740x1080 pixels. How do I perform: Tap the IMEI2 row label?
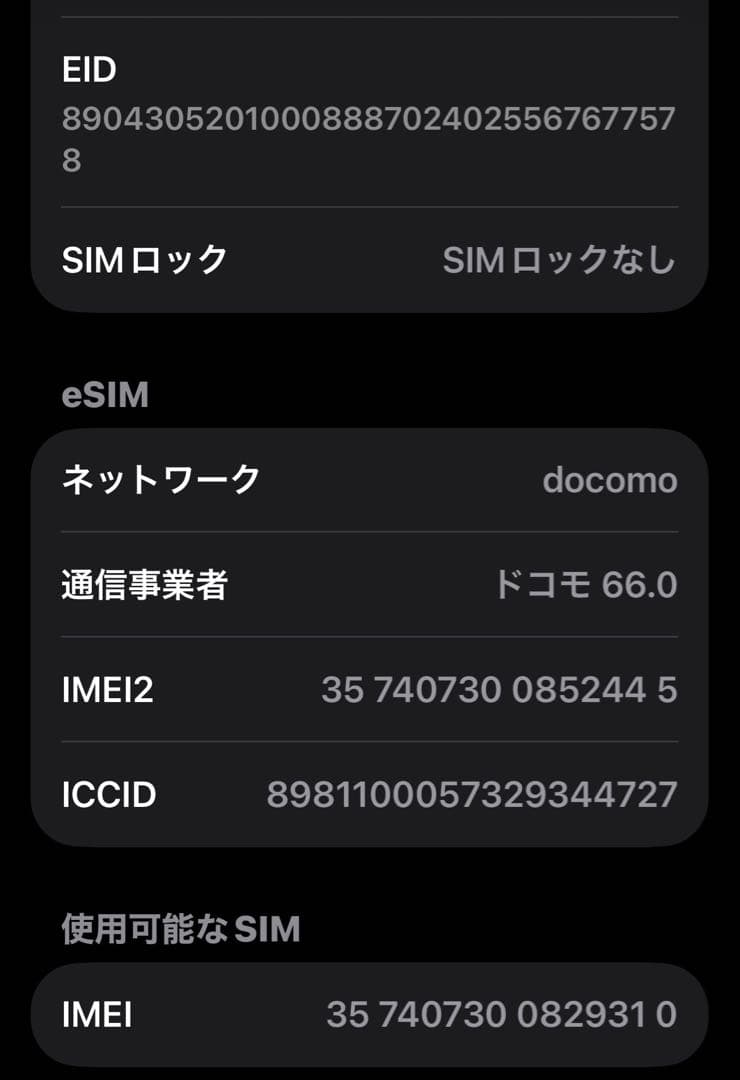104,690
